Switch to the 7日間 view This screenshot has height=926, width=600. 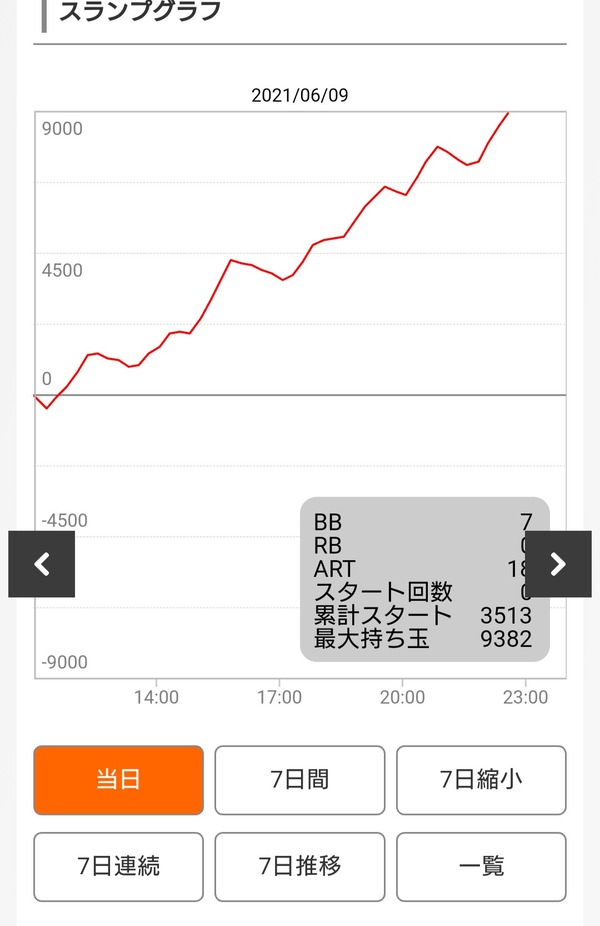(299, 780)
